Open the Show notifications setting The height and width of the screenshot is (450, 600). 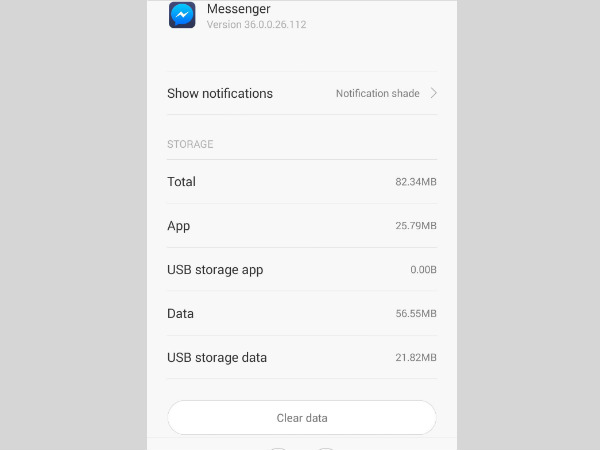pos(301,93)
